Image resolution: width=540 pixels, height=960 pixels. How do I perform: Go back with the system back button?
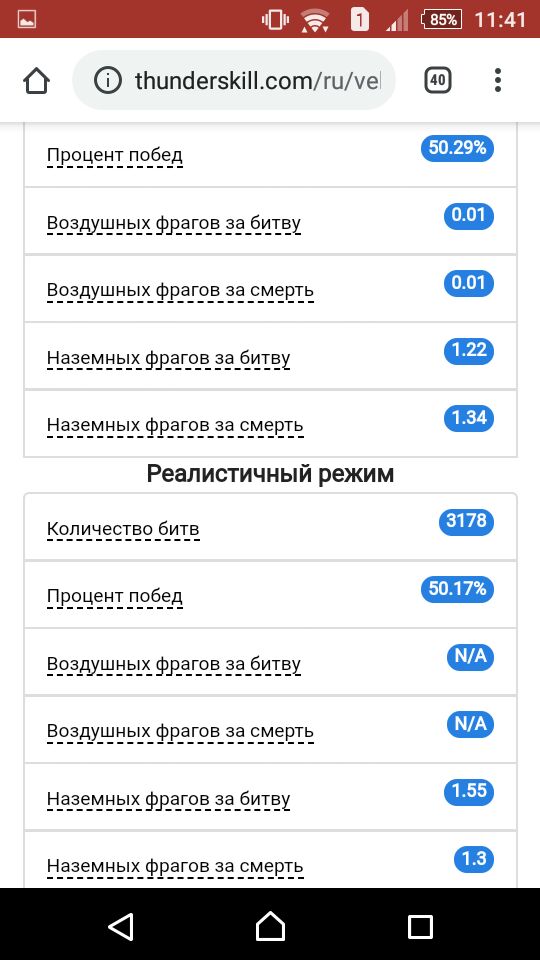click(x=121, y=926)
